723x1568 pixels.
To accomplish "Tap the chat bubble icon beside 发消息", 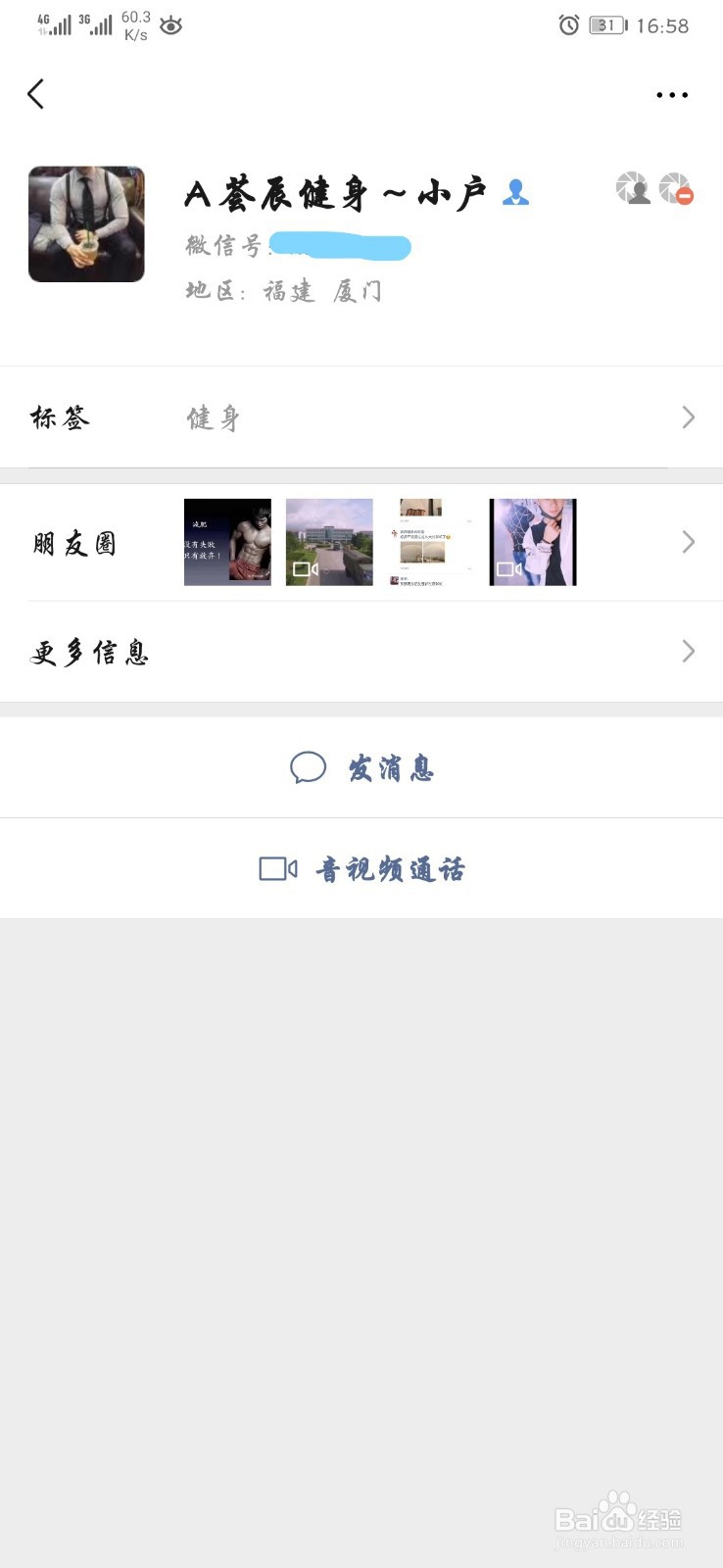I will point(309,768).
